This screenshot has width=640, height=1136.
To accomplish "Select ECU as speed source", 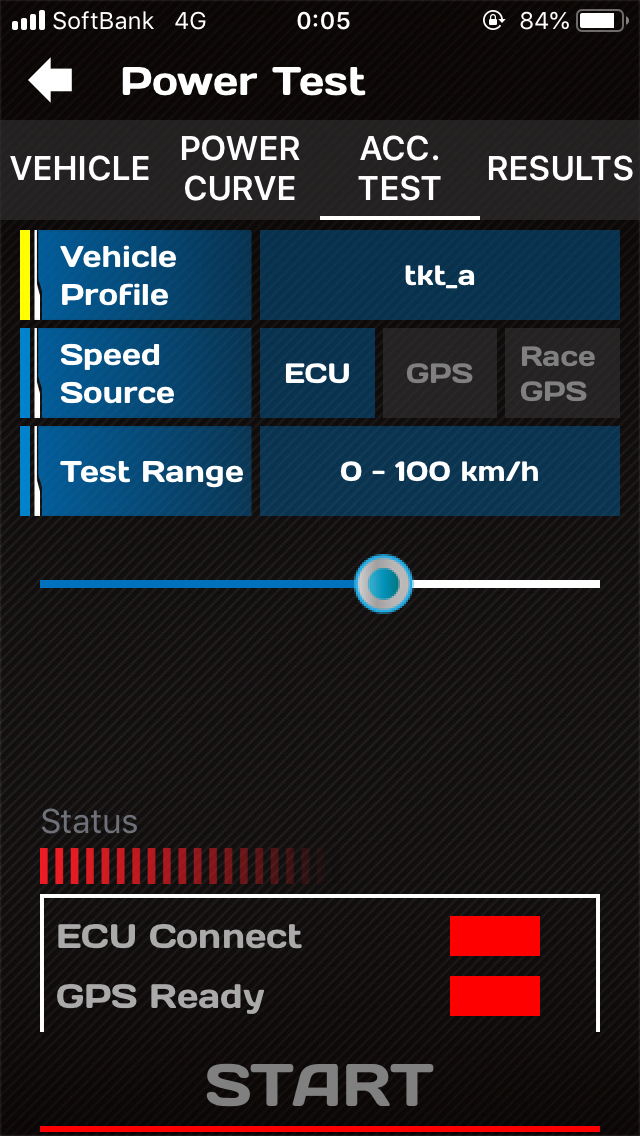I will pyautogui.click(x=317, y=373).
